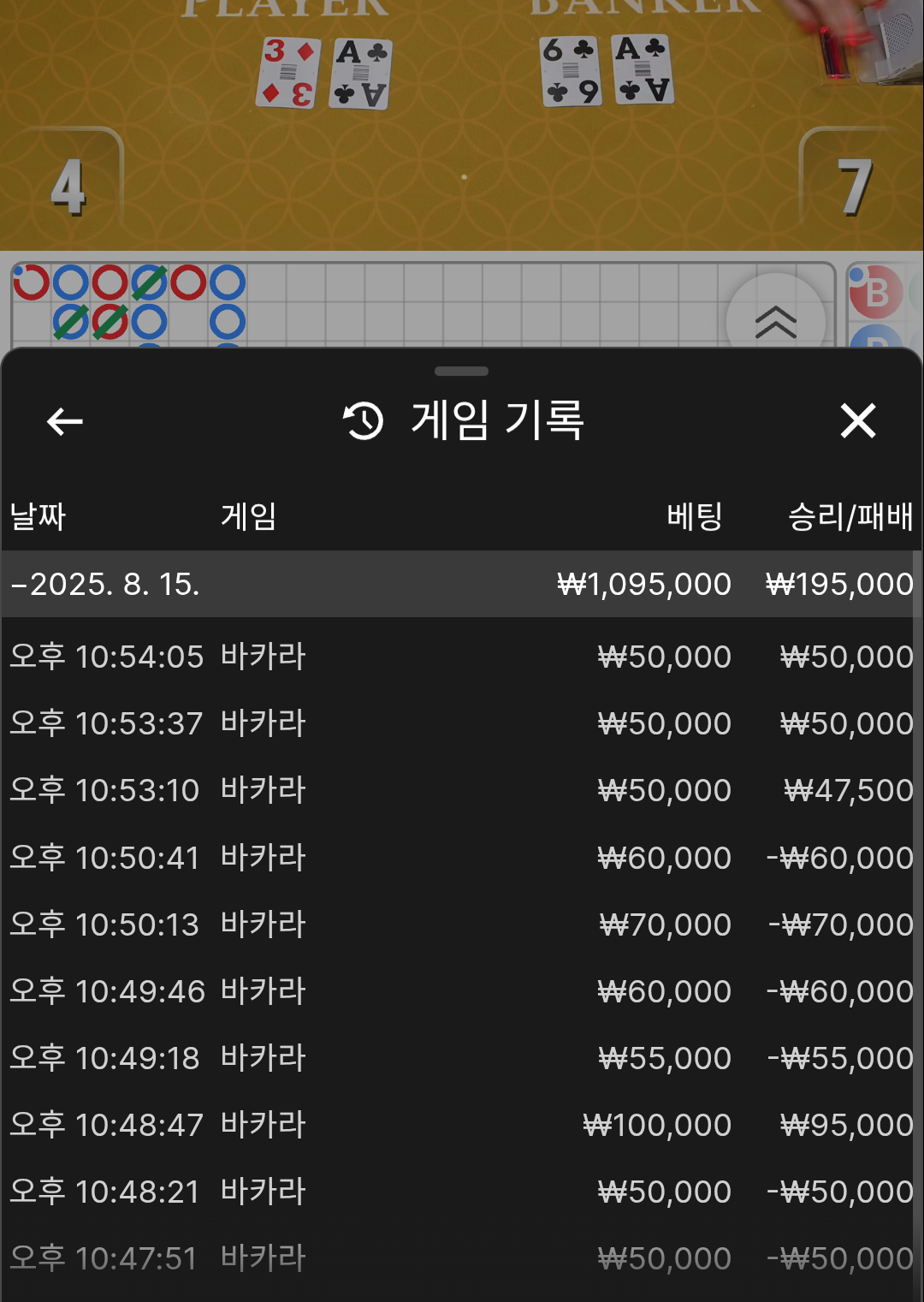924x1302 pixels.
Task: Open the 오후 10:49:46 바카라 record
Action: [x=460, y=990]
